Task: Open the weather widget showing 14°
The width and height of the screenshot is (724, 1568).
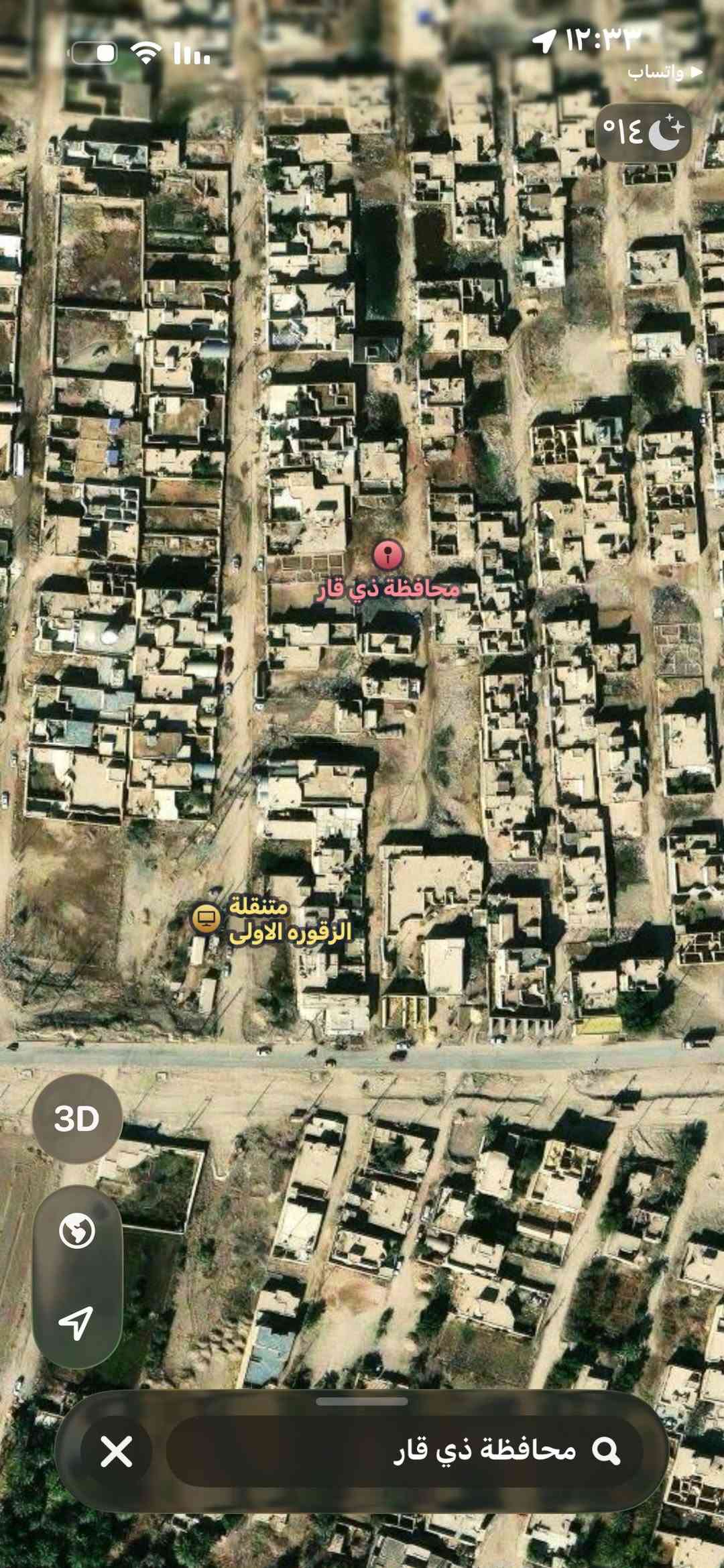Action: tap(642, 133)
